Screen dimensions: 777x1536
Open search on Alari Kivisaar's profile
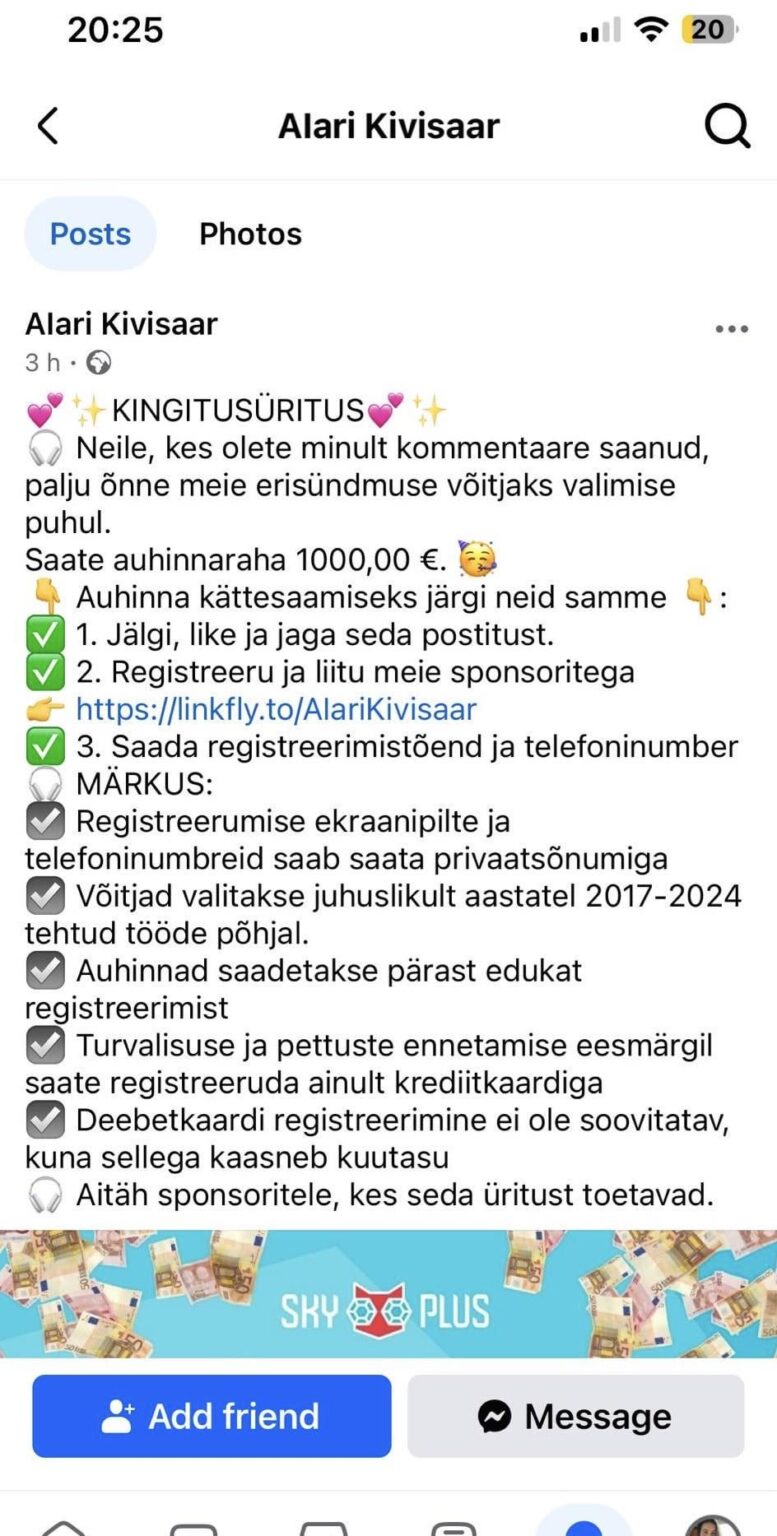727,126
